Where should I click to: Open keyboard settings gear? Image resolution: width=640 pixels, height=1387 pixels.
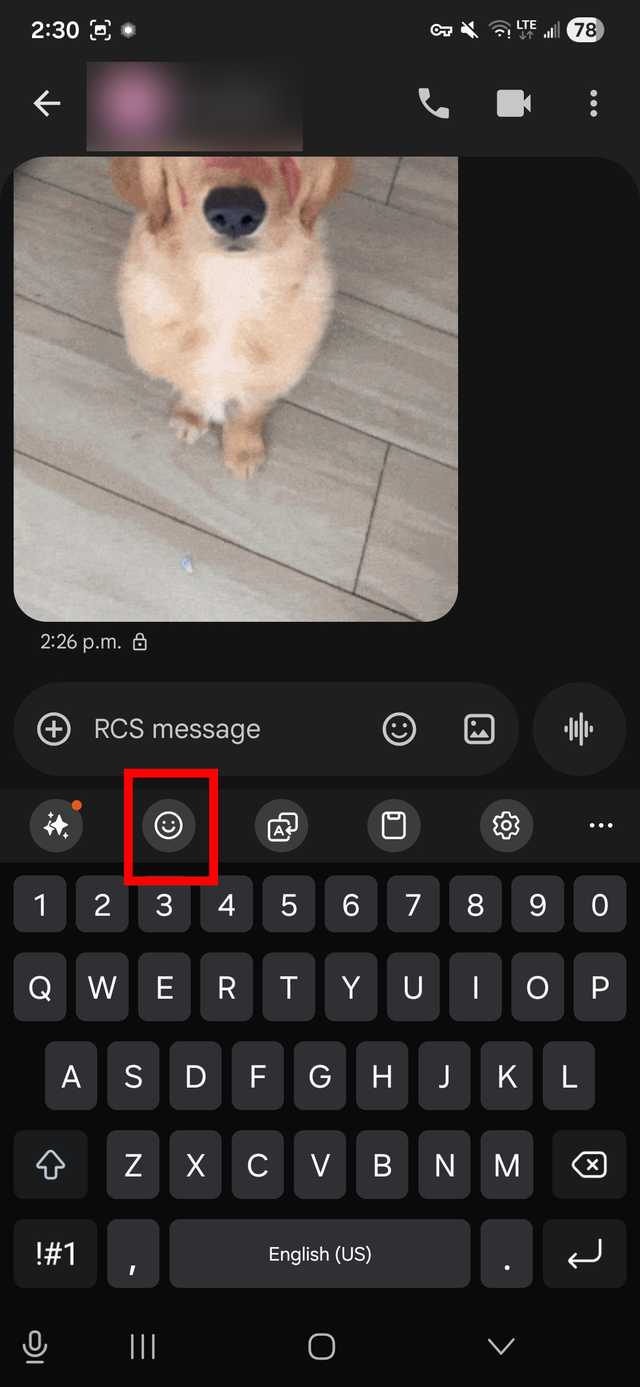(506, 825)
